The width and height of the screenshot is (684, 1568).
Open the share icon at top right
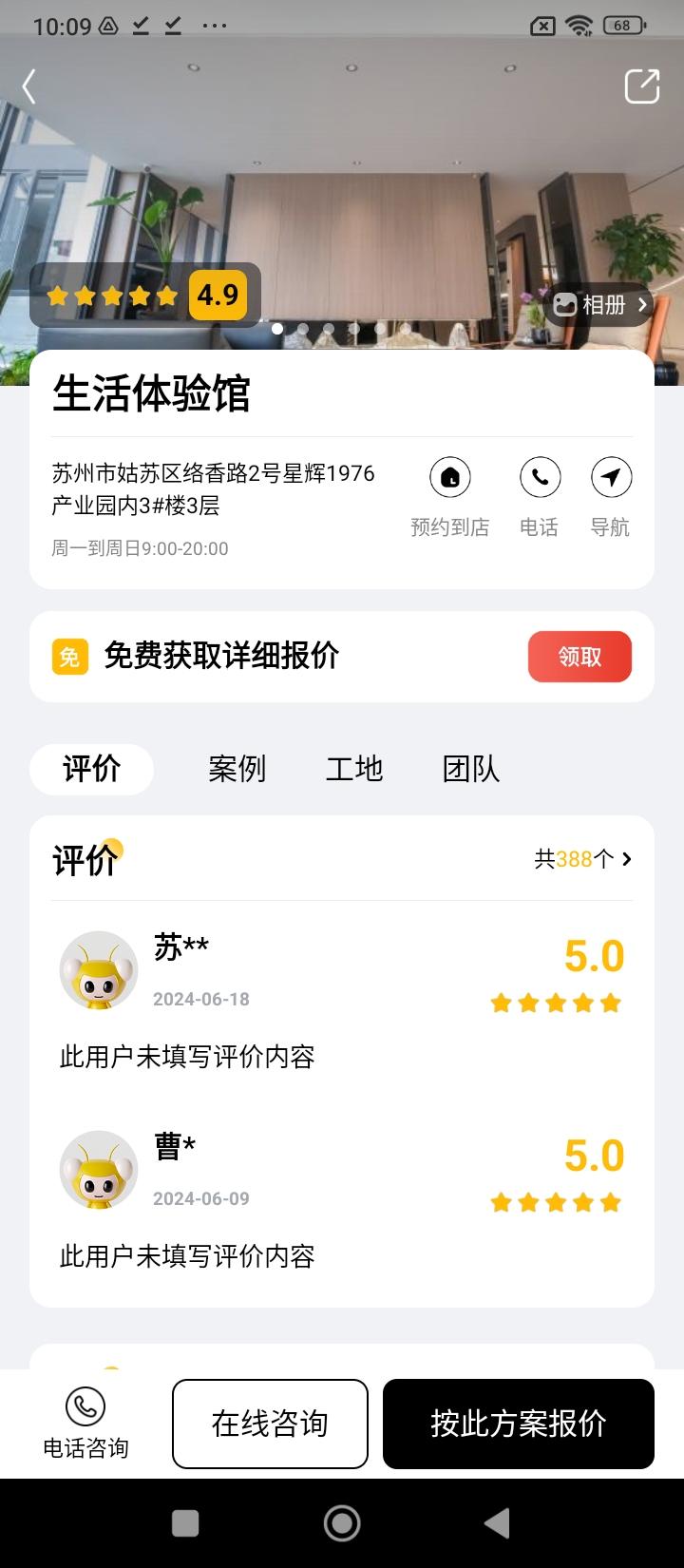[642, 86]
